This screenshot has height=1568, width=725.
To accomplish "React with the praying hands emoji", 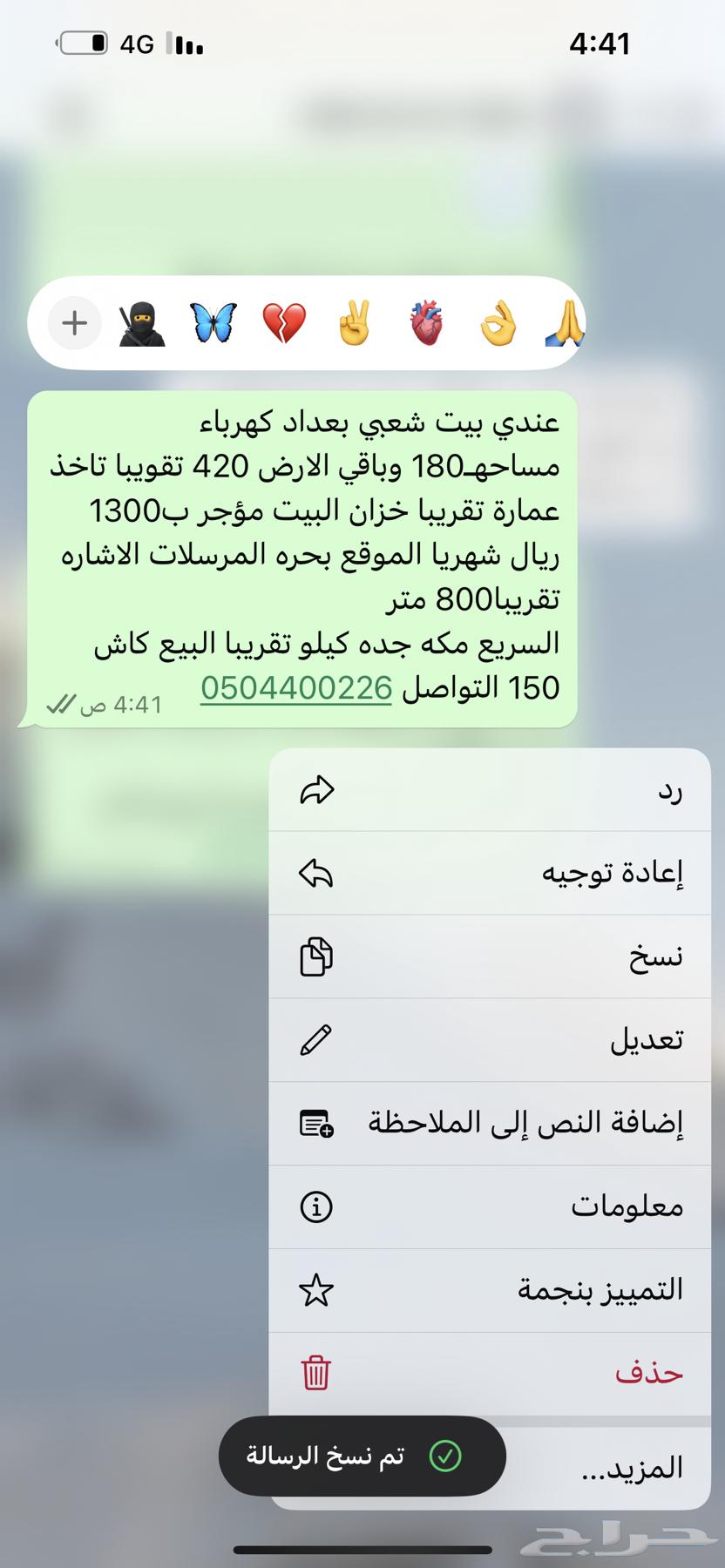I will coord(564,325).
